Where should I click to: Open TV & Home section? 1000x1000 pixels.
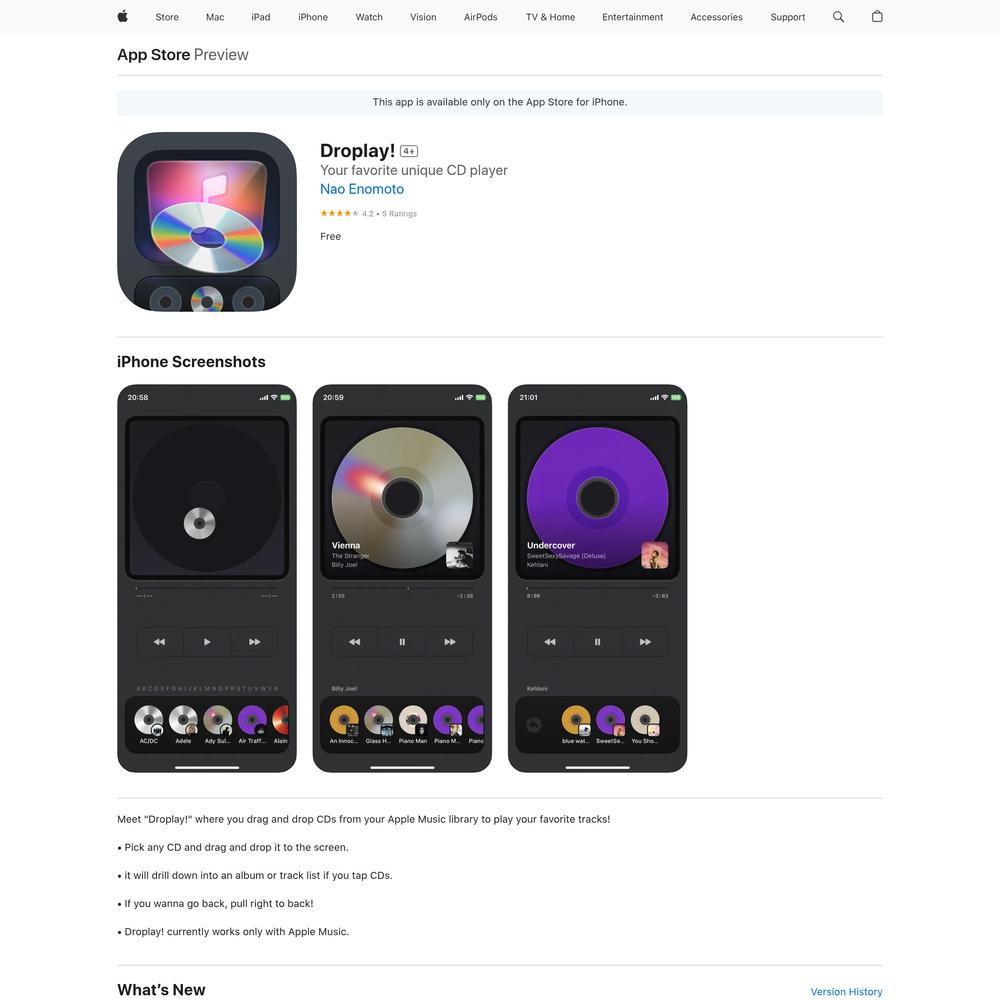point(550,17)
